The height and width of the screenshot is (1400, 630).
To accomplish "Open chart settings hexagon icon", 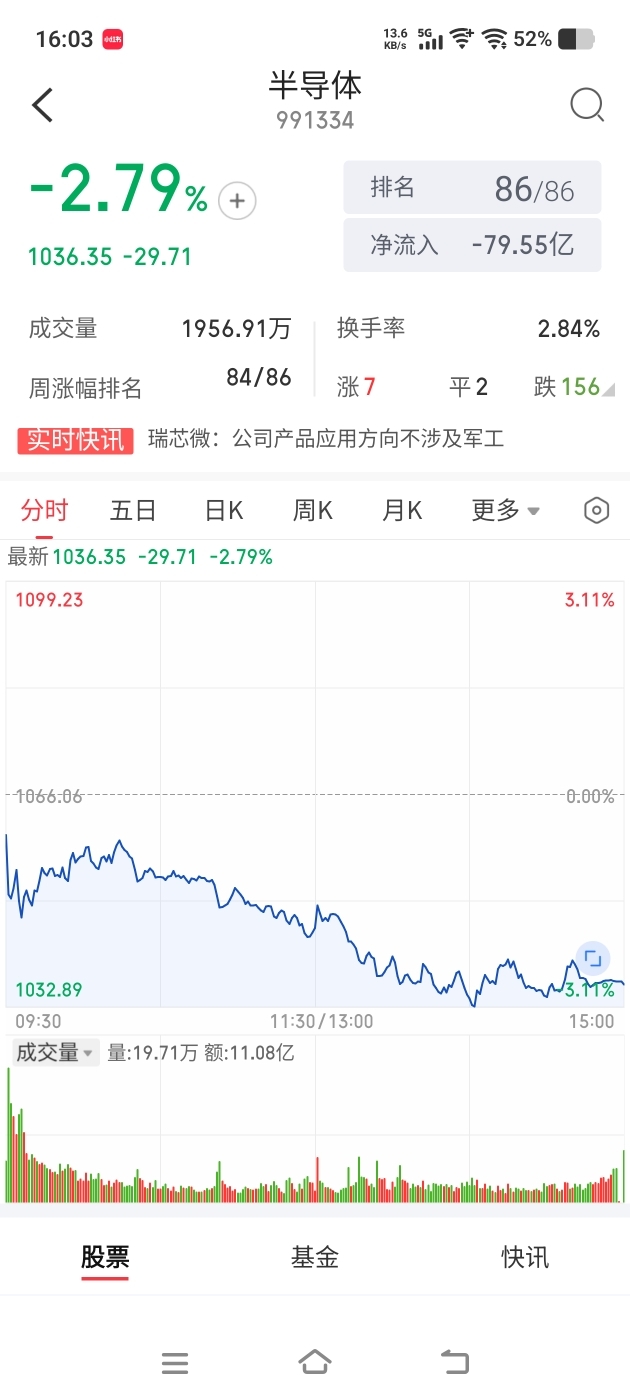I will (x=596, y=511).
